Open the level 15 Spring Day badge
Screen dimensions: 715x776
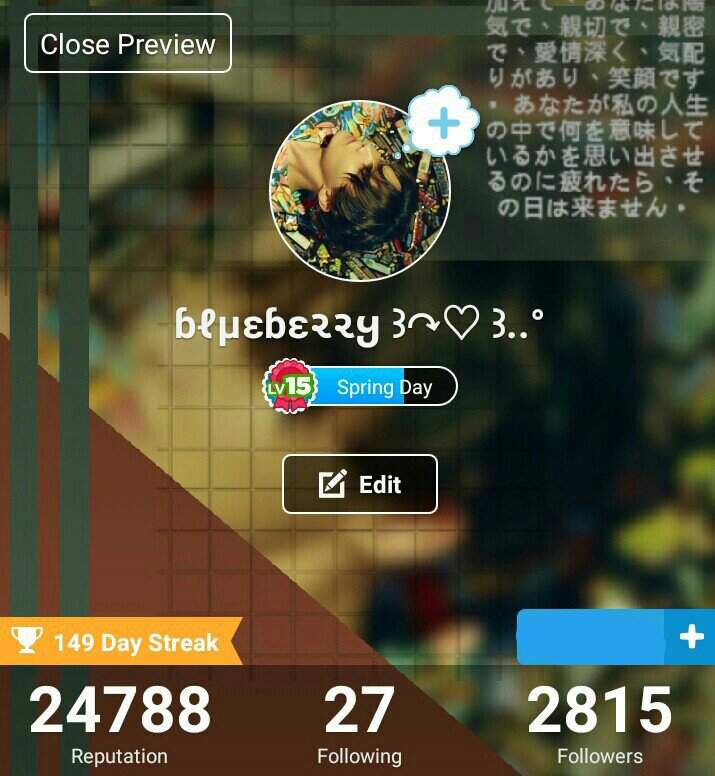[x=360, y=387]
